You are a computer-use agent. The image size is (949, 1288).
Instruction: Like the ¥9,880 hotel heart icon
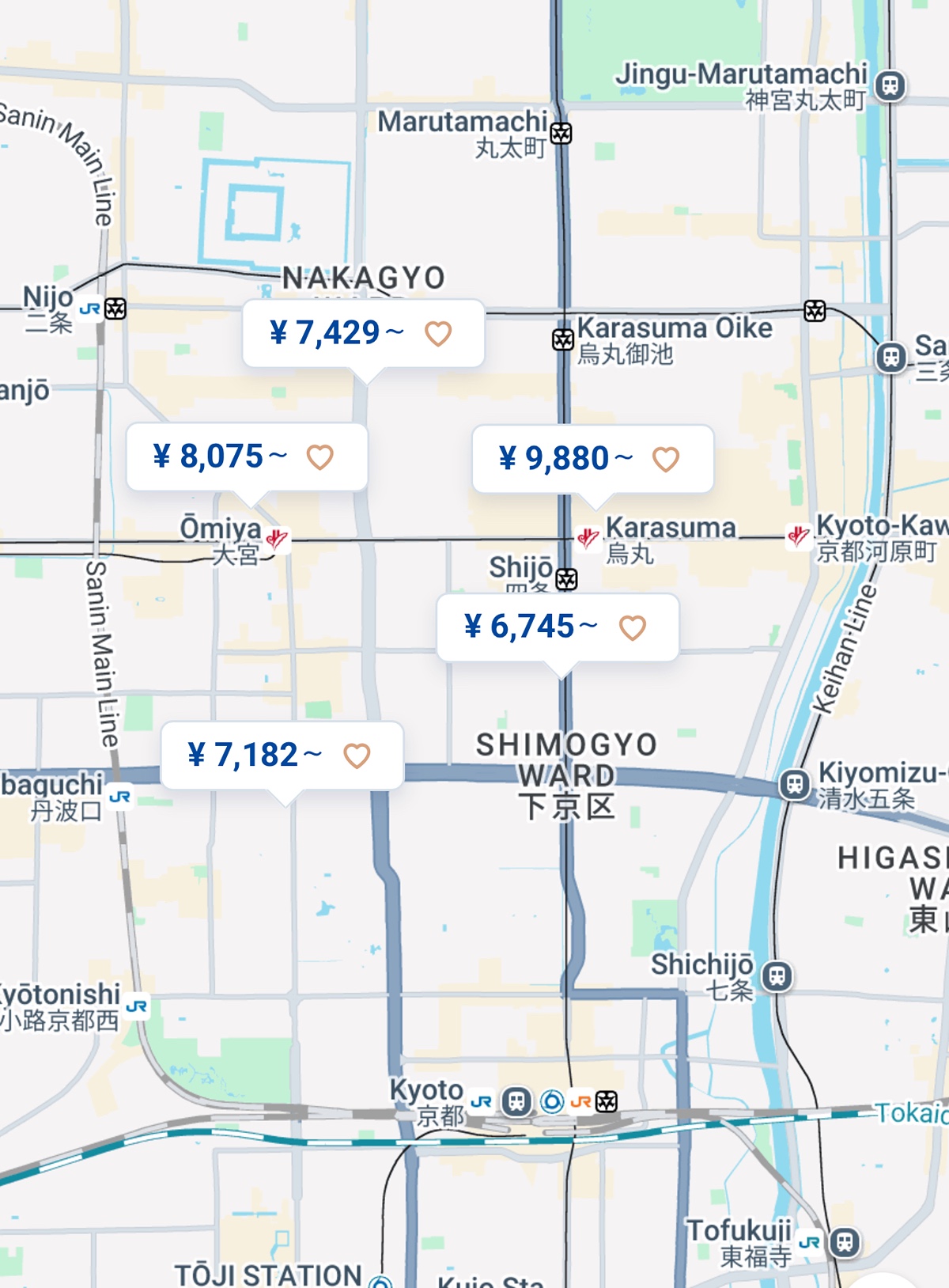[666, 459]
